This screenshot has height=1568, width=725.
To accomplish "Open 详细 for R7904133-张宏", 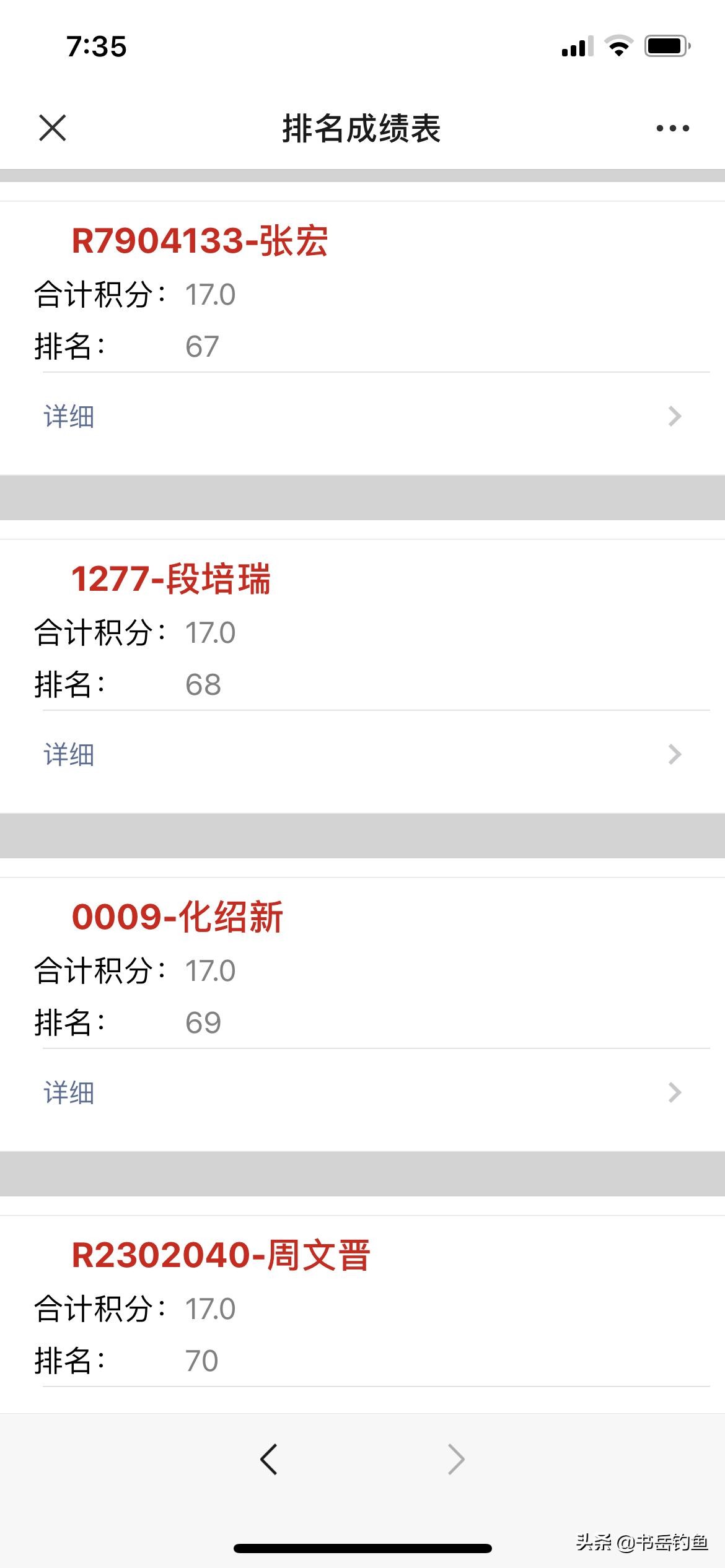I will pos(362,416).
